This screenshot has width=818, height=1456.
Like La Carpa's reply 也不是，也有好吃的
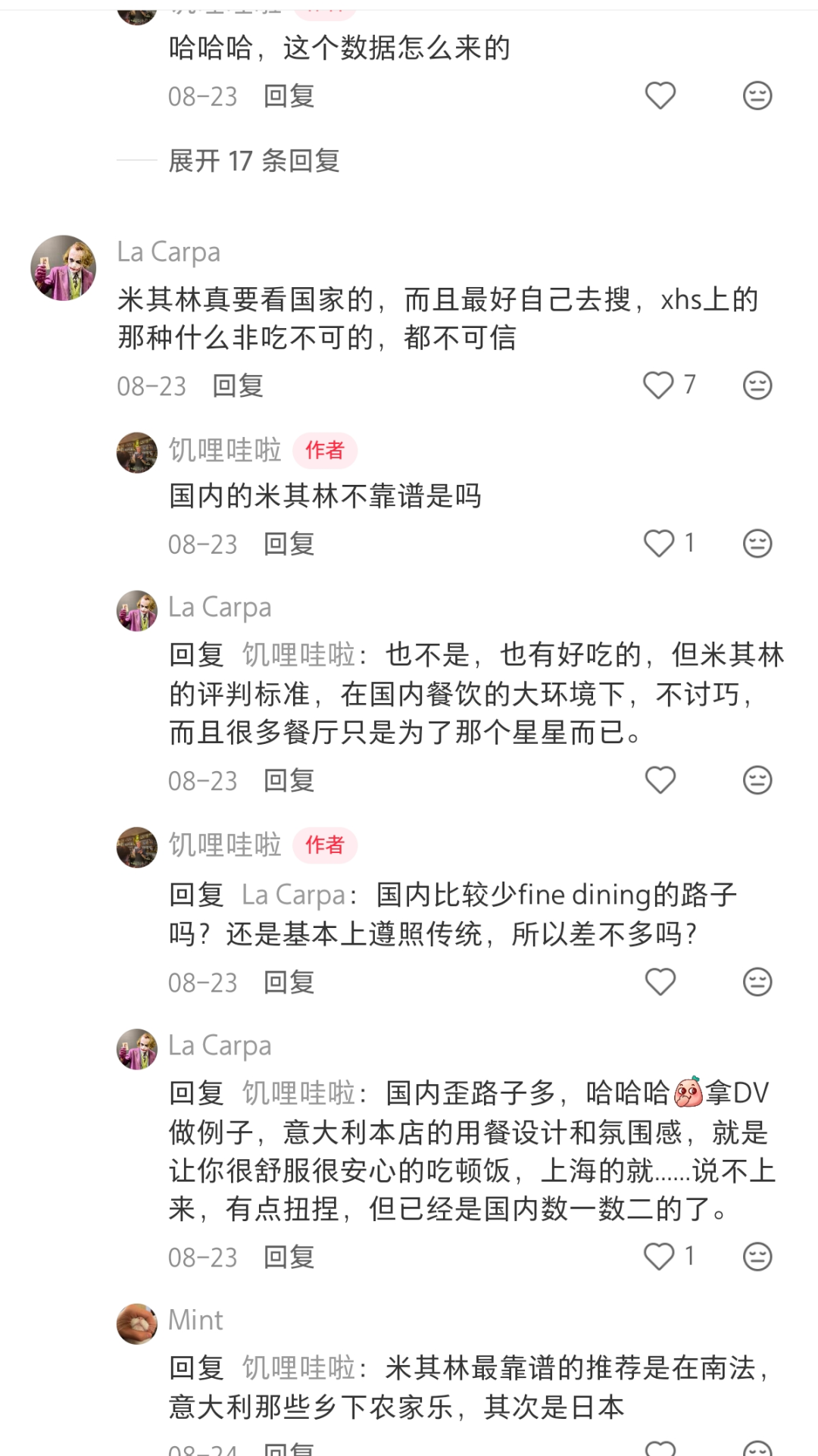(660, 780)
